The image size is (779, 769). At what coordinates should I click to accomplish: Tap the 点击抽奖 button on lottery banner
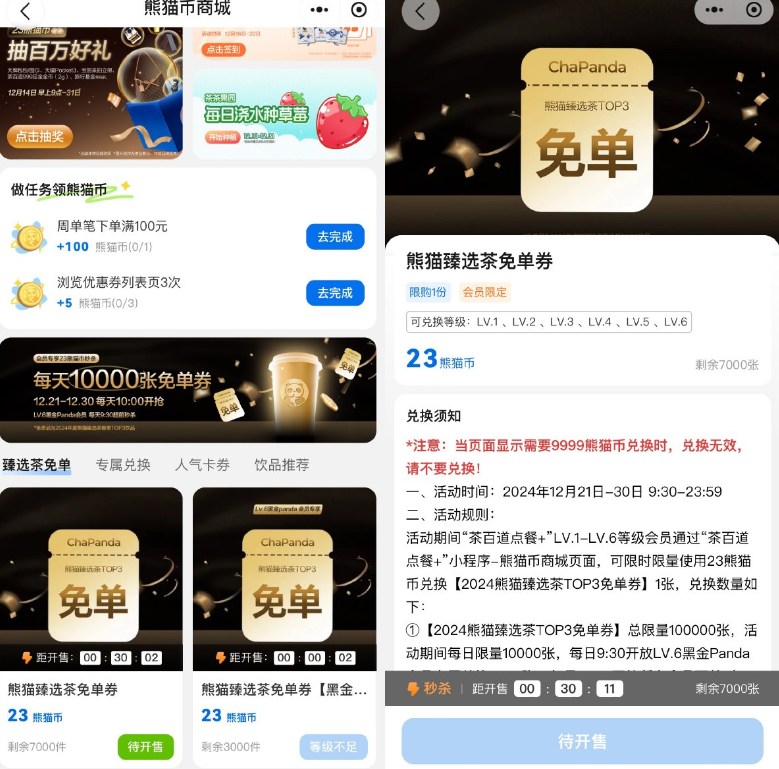click(x=40, y=136)
